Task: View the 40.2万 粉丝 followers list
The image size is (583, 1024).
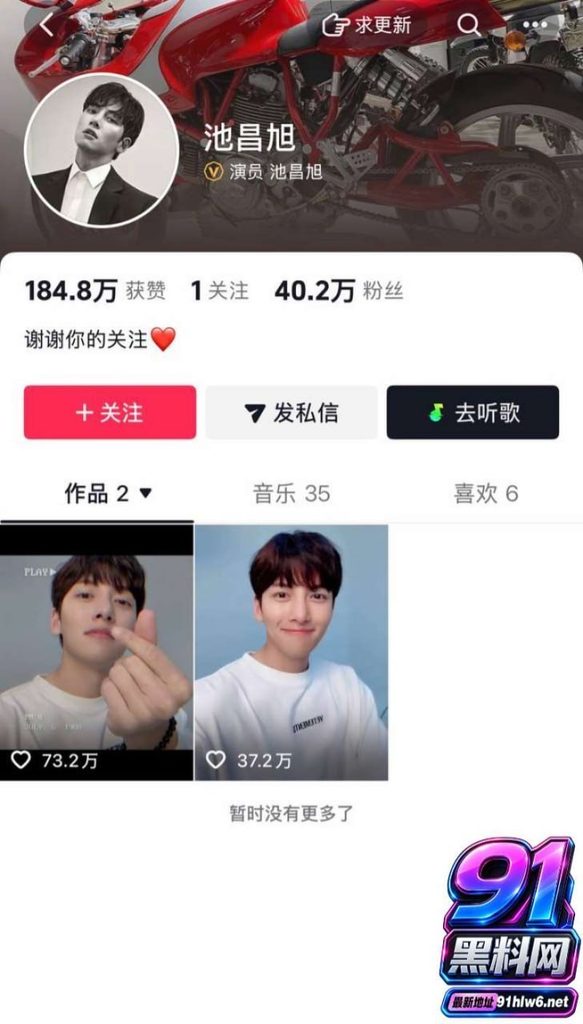Action: tap(339, 291)
